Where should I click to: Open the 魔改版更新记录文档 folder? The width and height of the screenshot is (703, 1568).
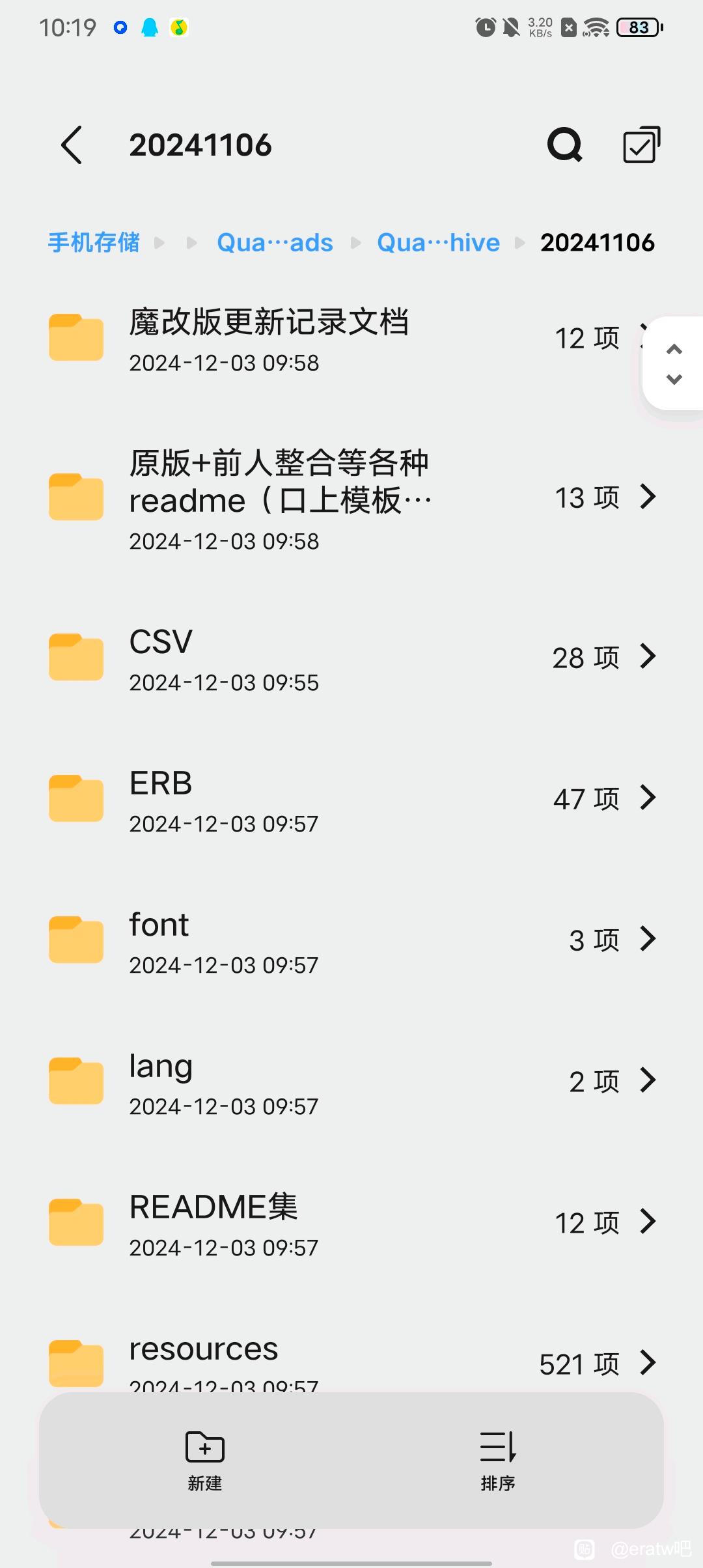[x=351, y=339]
